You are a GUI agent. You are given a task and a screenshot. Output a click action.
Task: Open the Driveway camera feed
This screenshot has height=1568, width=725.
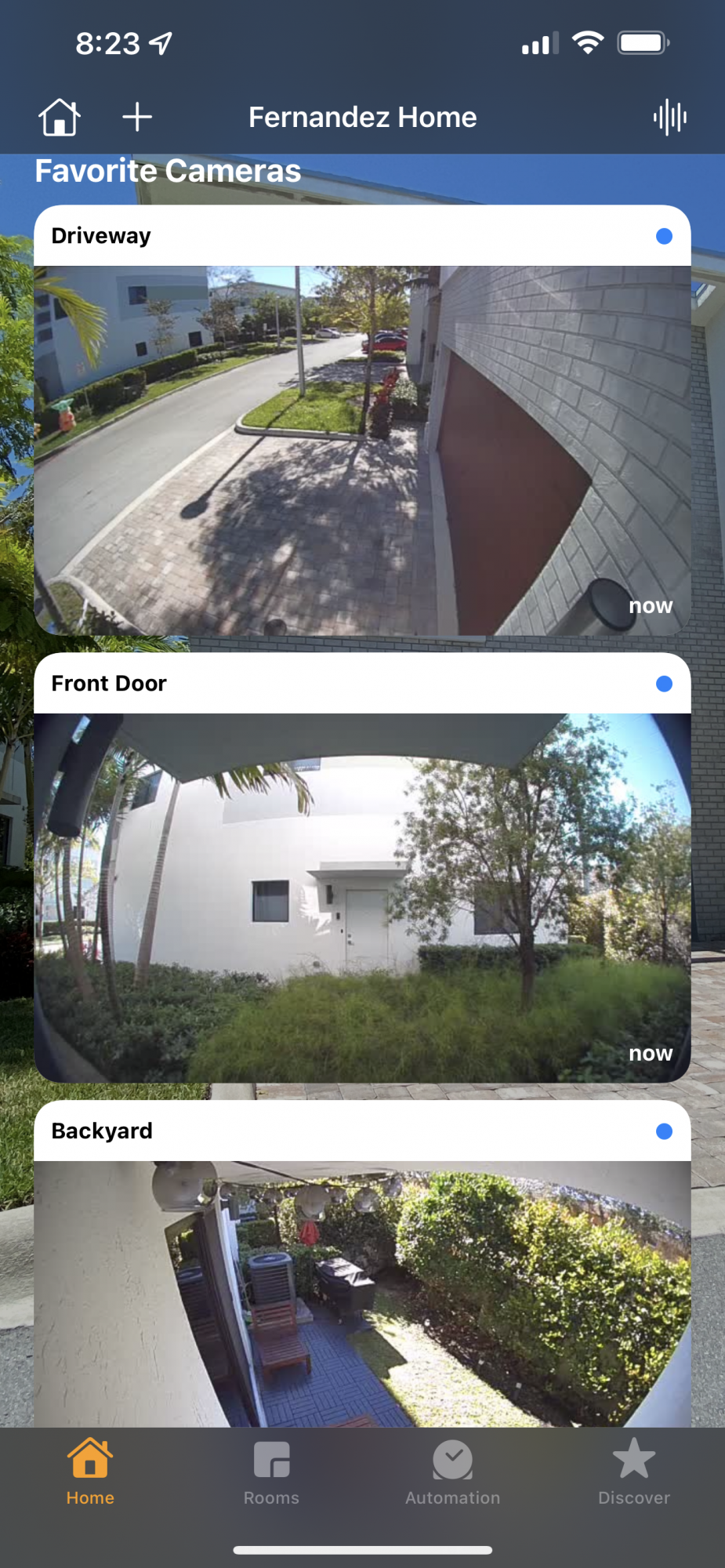362,451
